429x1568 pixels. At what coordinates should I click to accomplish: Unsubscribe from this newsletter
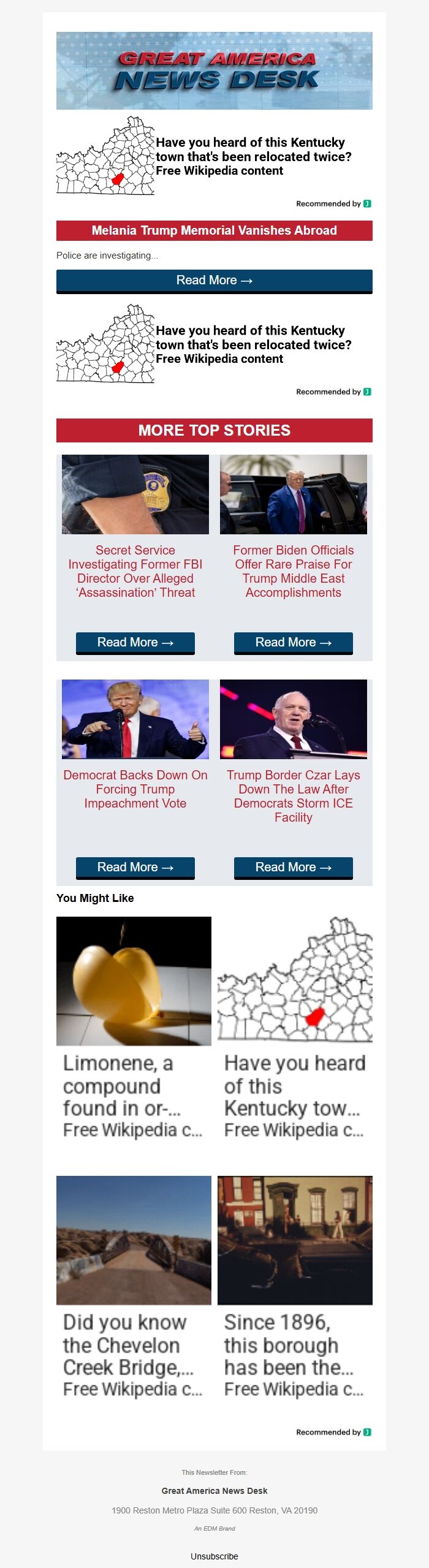[x=214, y=1556]
